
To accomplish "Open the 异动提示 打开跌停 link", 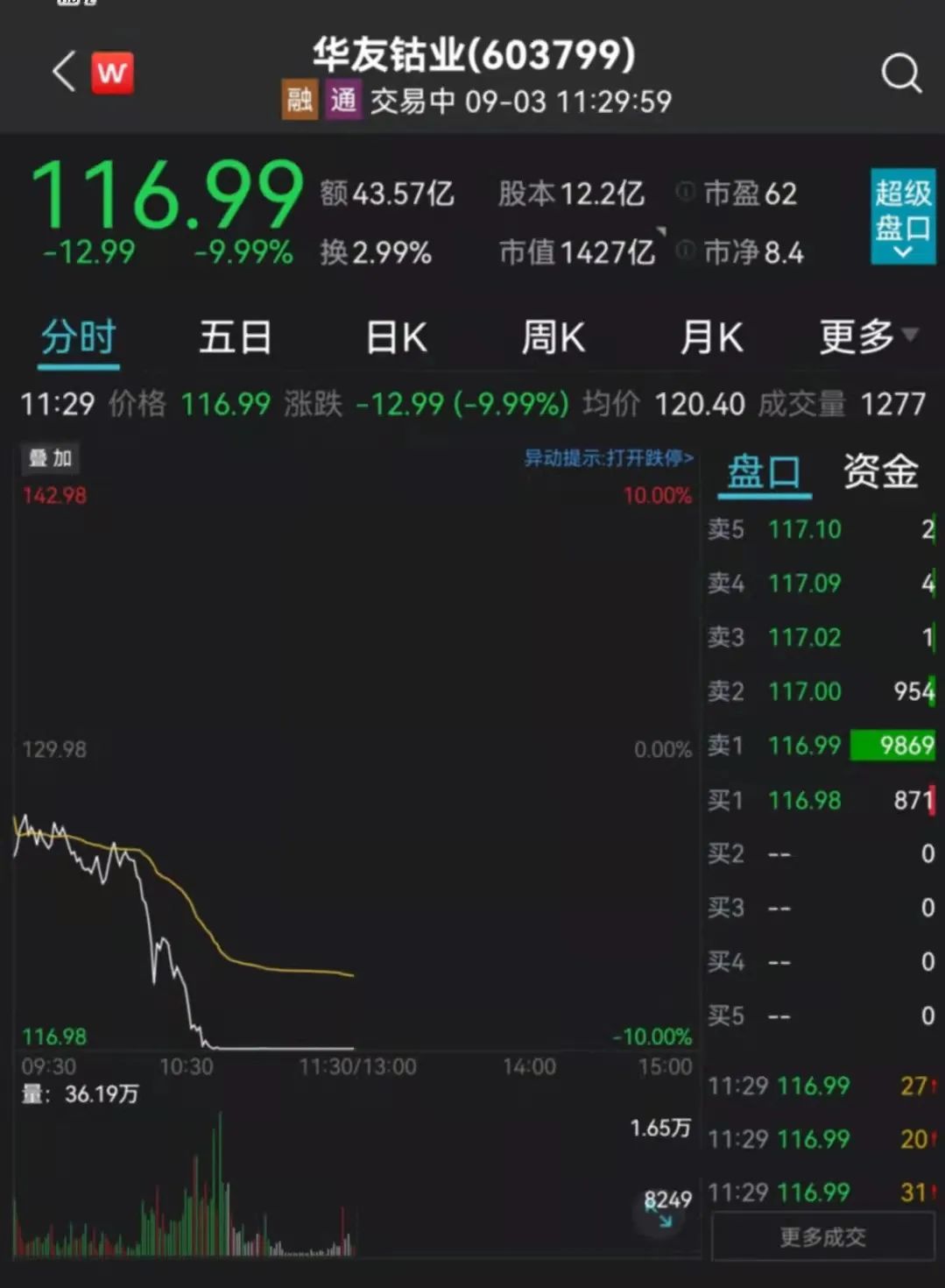I will pos(608,458).
